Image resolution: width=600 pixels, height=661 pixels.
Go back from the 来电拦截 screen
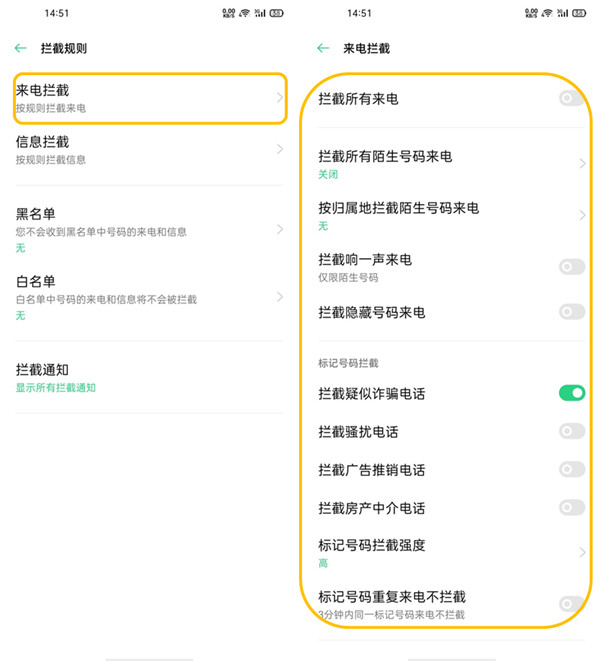coord(323,48)
